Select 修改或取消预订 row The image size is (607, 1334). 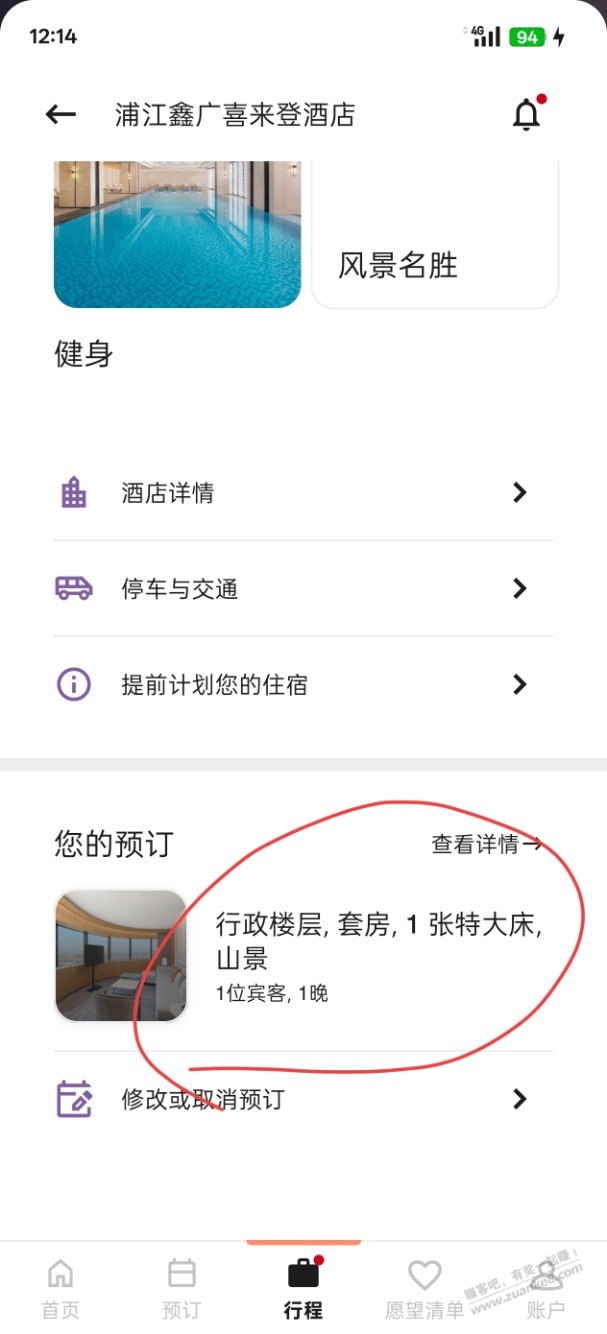click(303, 1100)
